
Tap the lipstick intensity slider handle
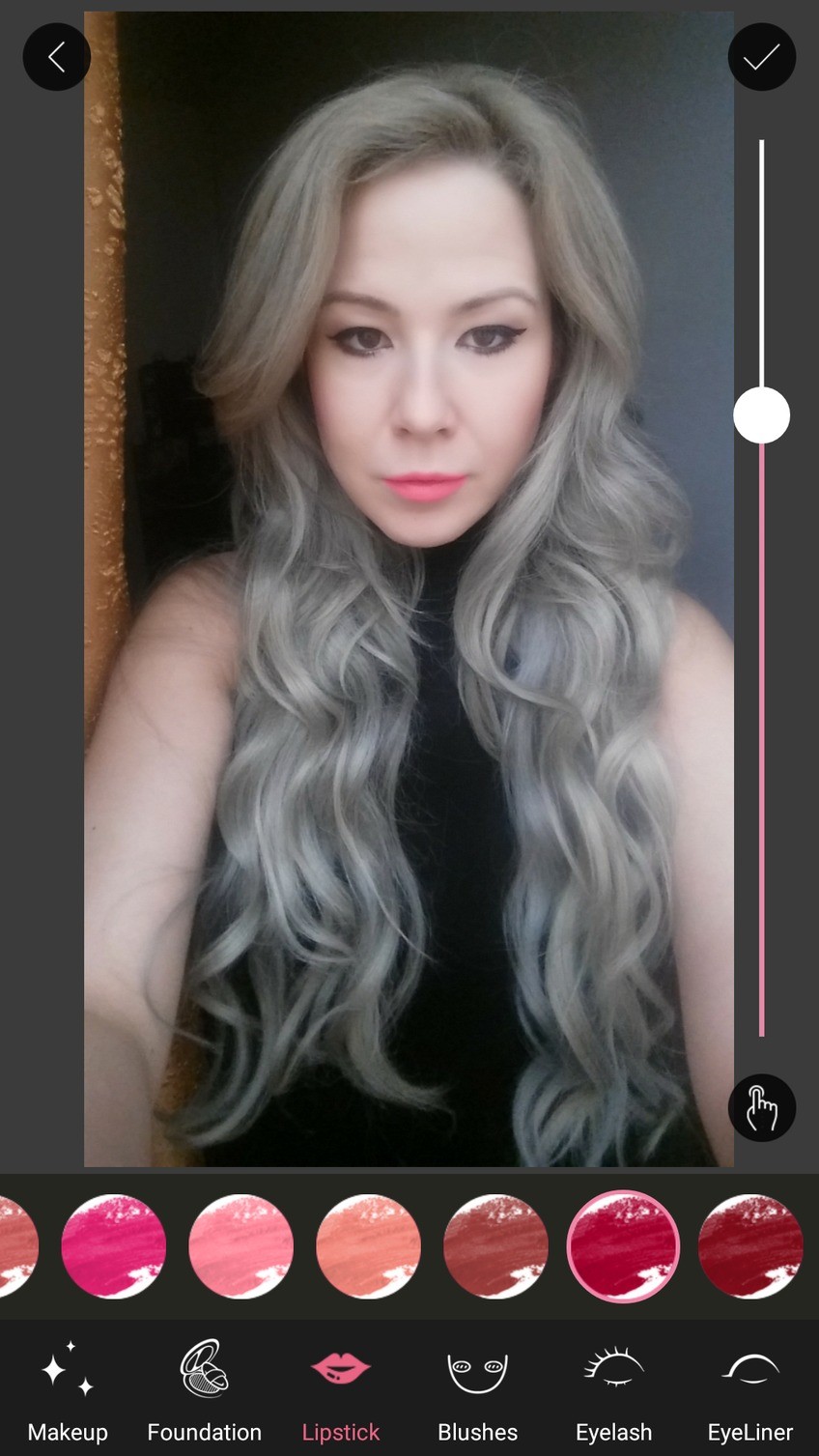coord(761,415)
